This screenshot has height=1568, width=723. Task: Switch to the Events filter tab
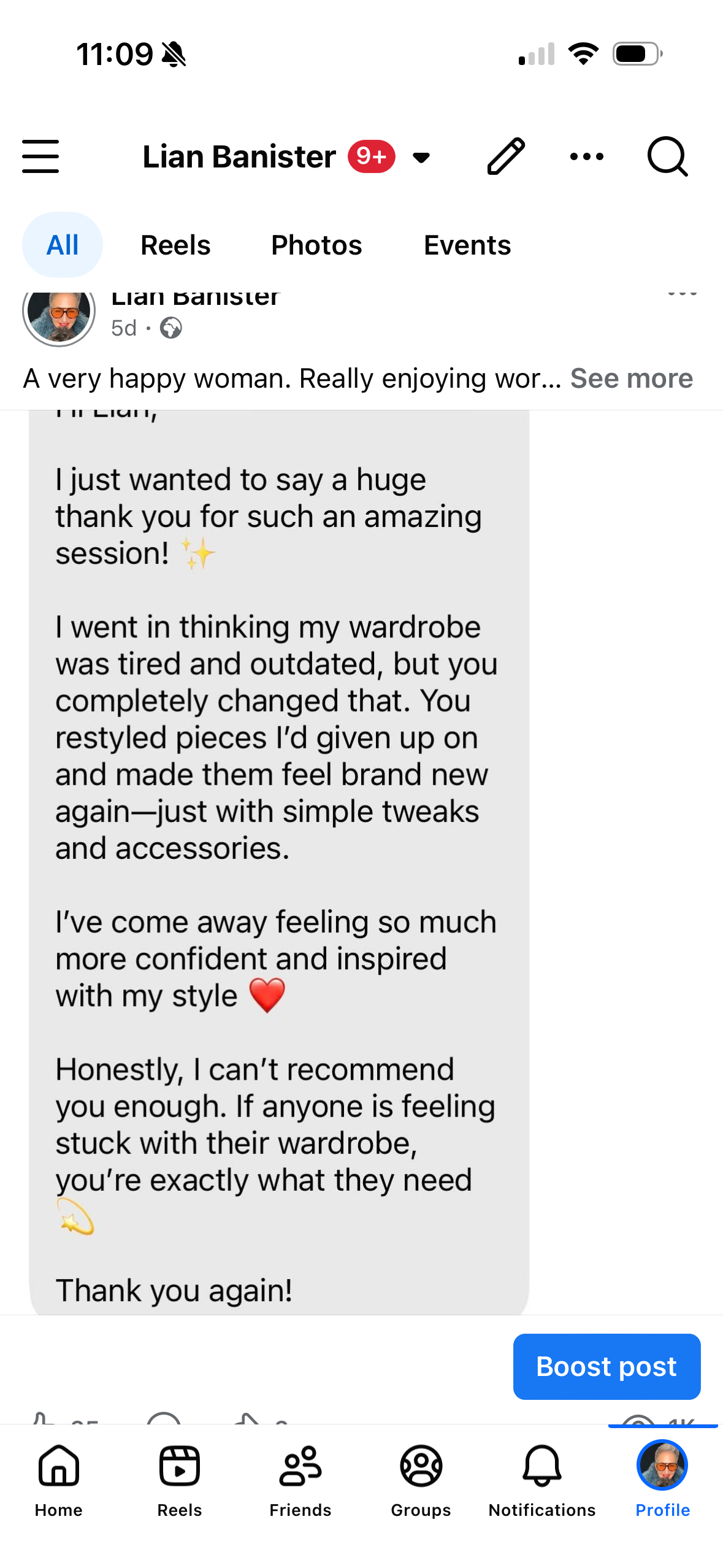(467, 245)
